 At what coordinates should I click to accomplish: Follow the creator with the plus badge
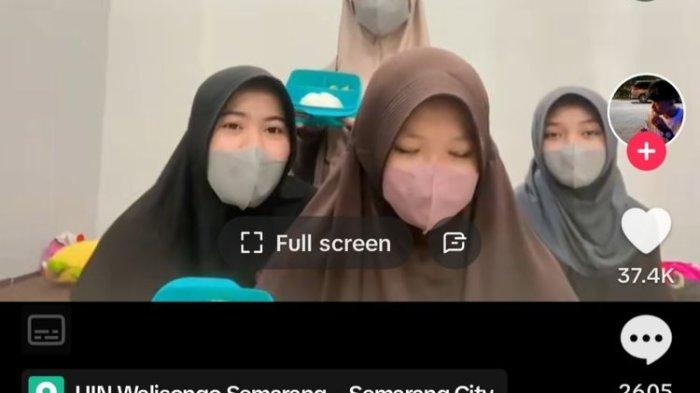click(x=646, y=152)
